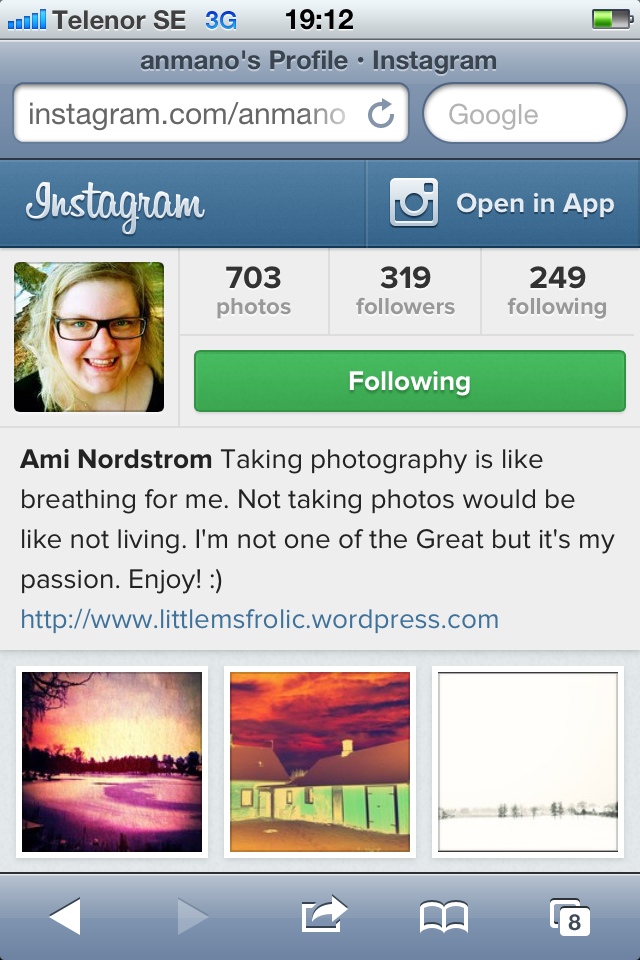Tap the green Following button
This screenshot has height=960, width=640.
pyautogui.click(x=409, y=381)
